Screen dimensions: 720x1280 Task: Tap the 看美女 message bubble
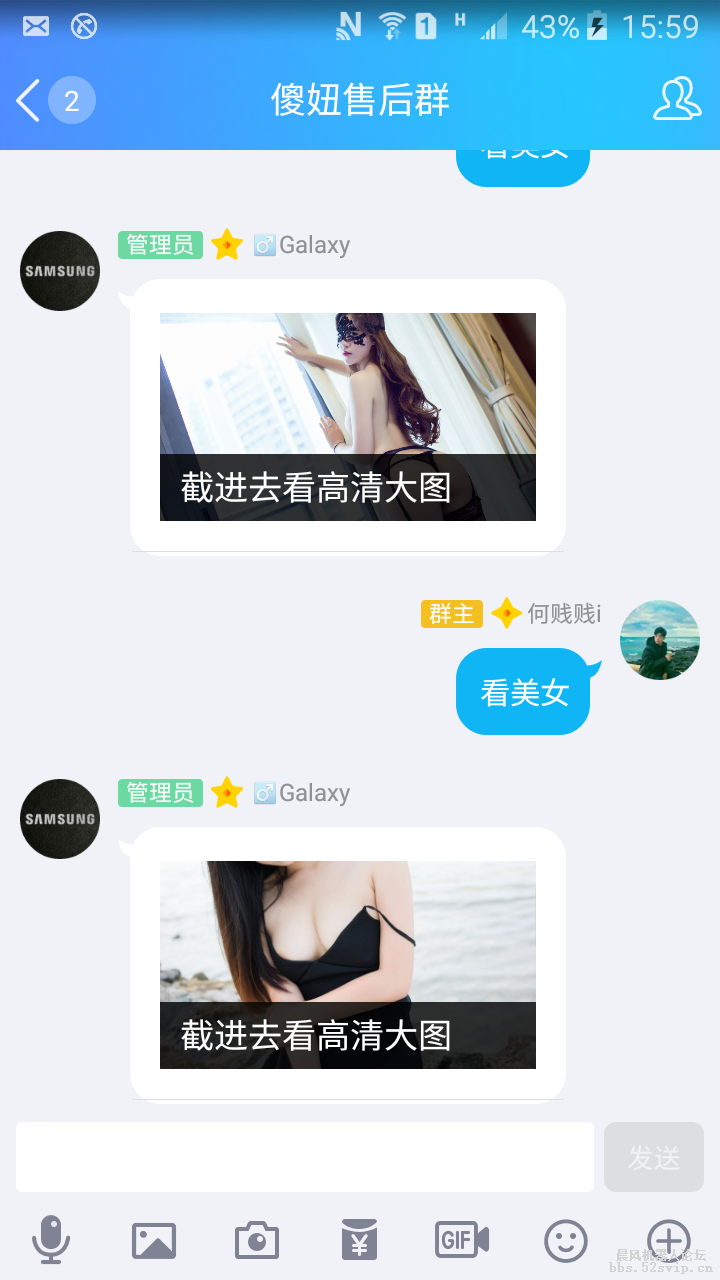pyautogui.click(x=523, y=690)
